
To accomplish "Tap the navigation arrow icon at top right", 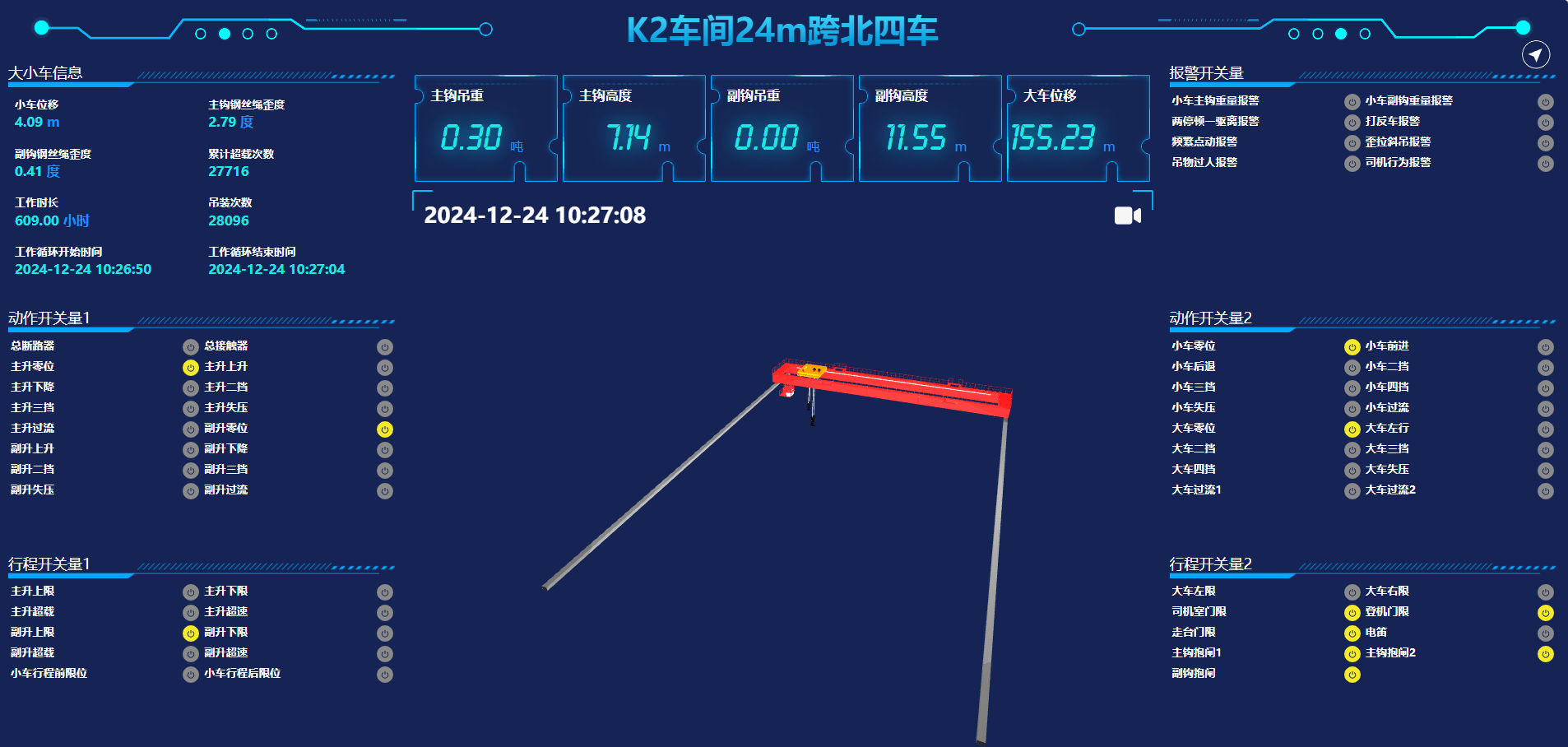I will coord(1535,55).
